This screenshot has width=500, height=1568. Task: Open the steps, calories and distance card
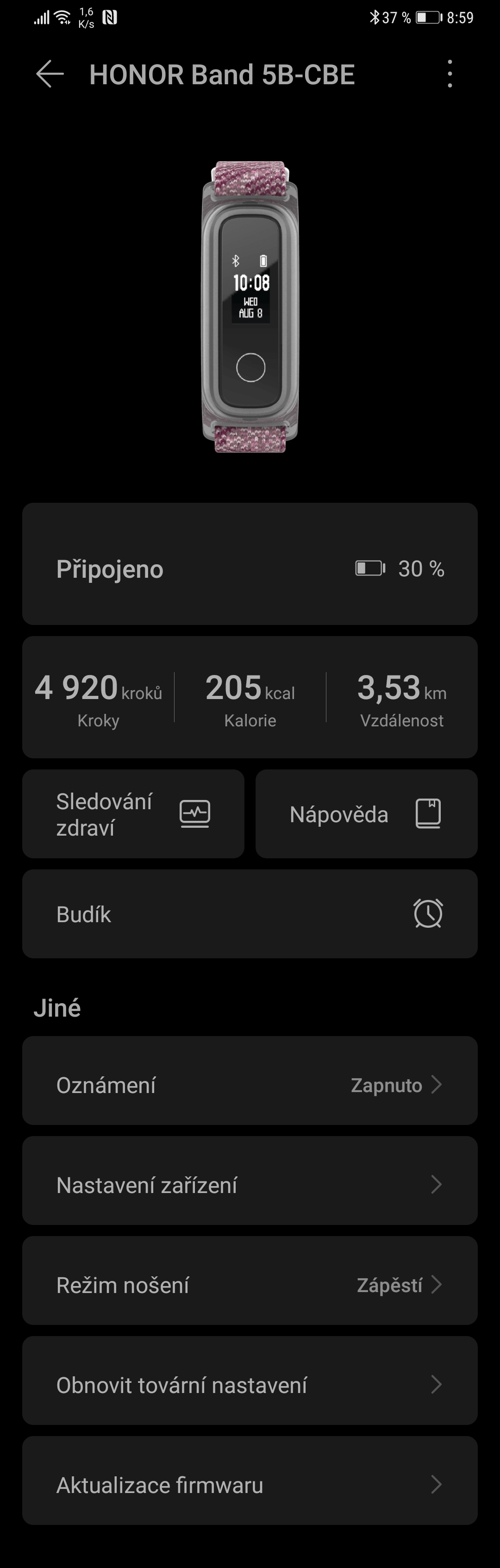pyautogui.click(x=250, y=697)
